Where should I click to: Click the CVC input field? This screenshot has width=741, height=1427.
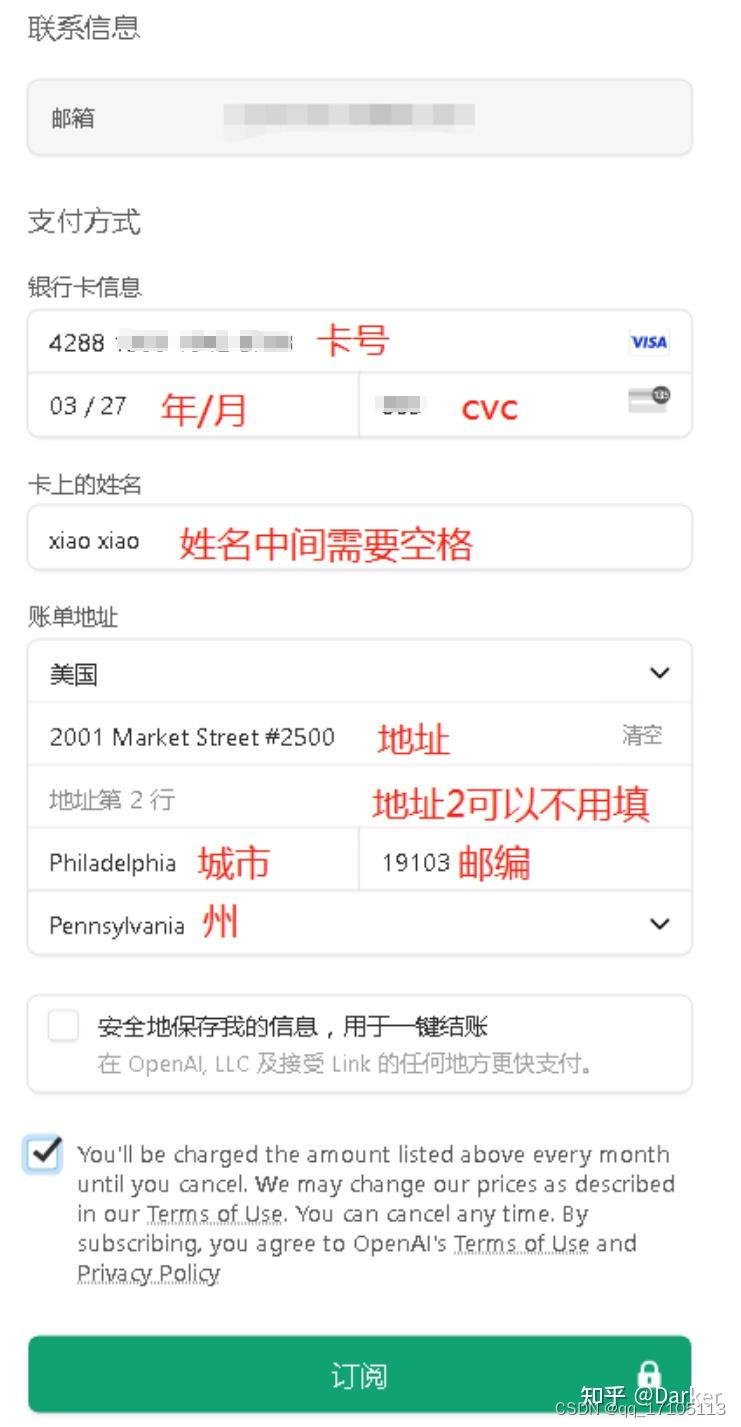pos(450,404)
